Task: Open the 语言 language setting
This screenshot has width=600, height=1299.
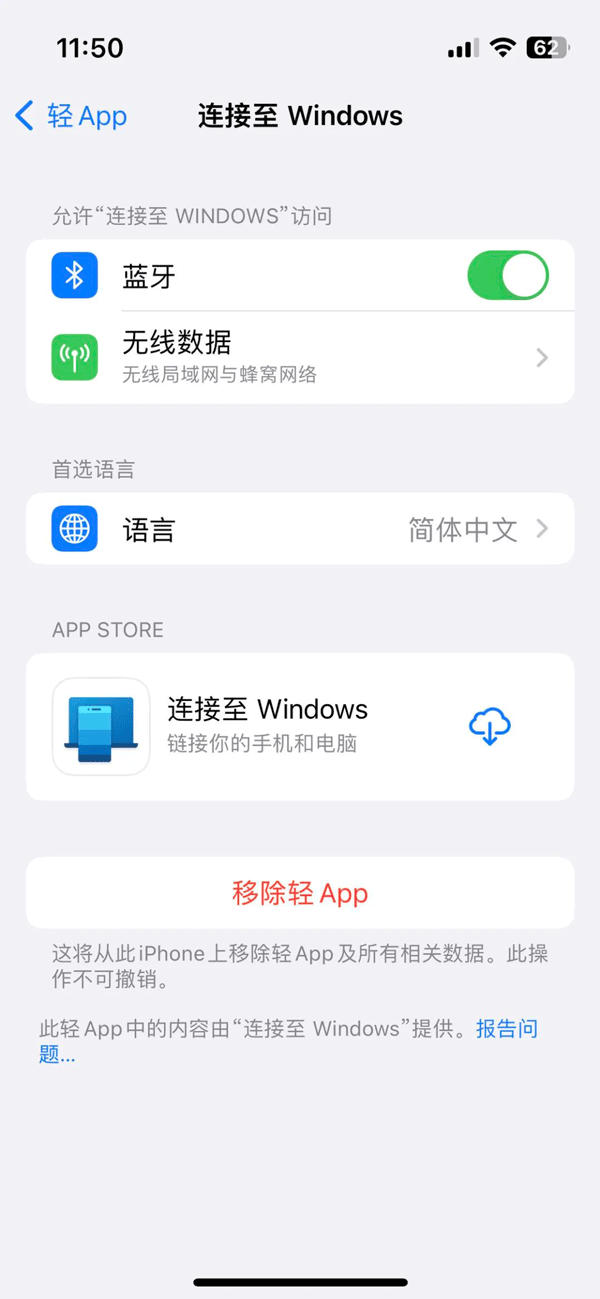Action: coord(300,529)
